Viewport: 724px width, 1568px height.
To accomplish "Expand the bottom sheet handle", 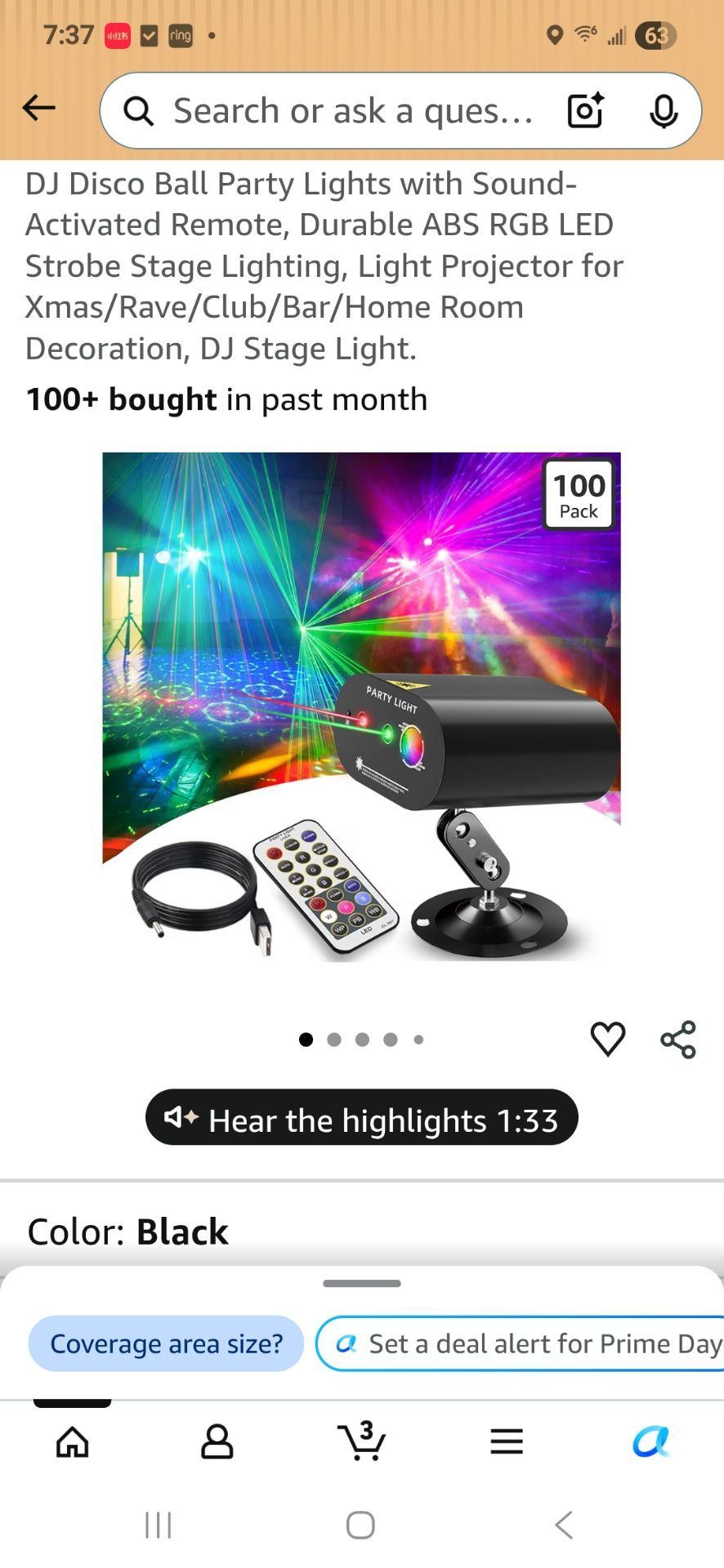I will [x=362, y=1283].
